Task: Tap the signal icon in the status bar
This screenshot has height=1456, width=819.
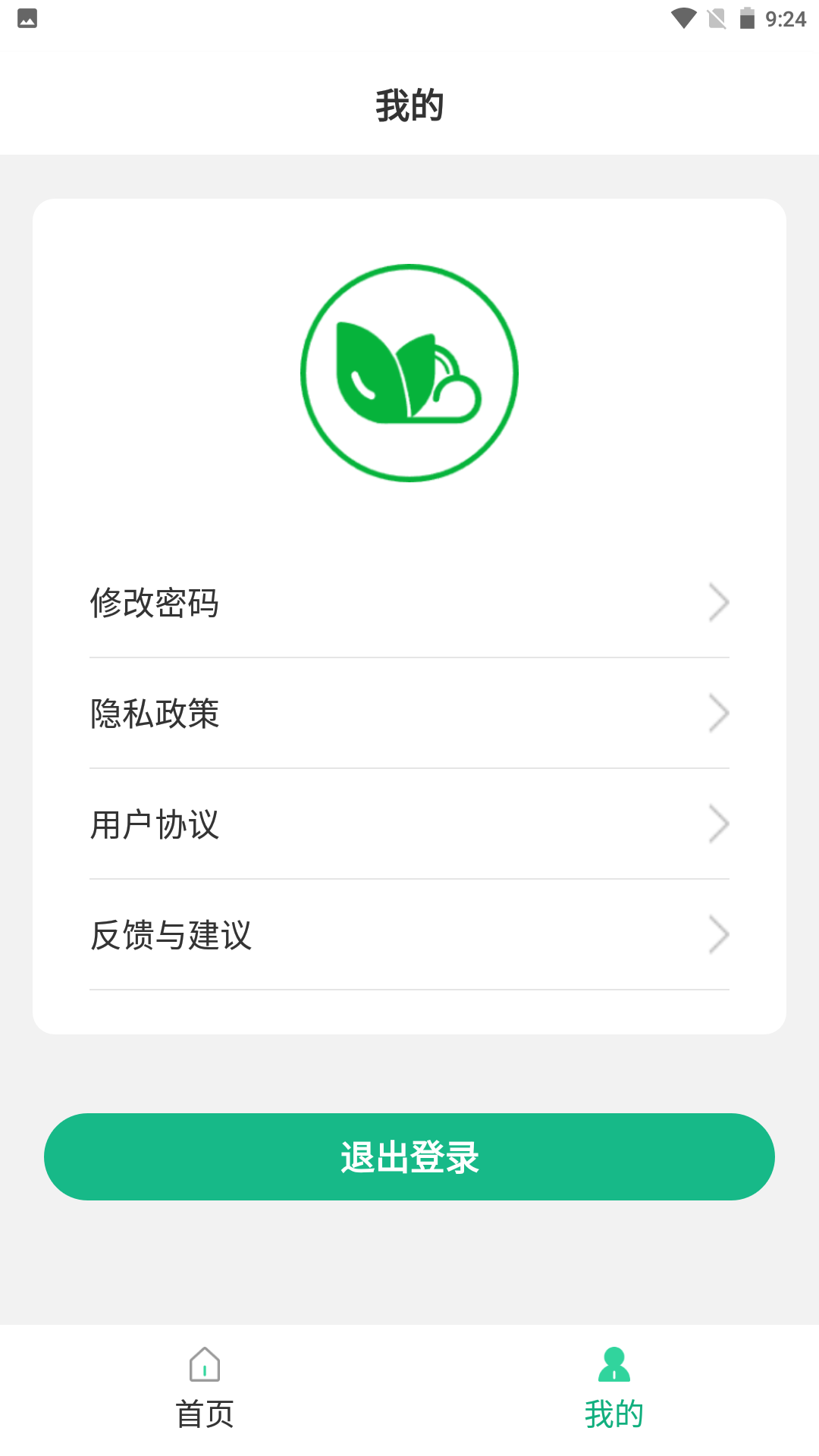Action: [x=716, y=17]
